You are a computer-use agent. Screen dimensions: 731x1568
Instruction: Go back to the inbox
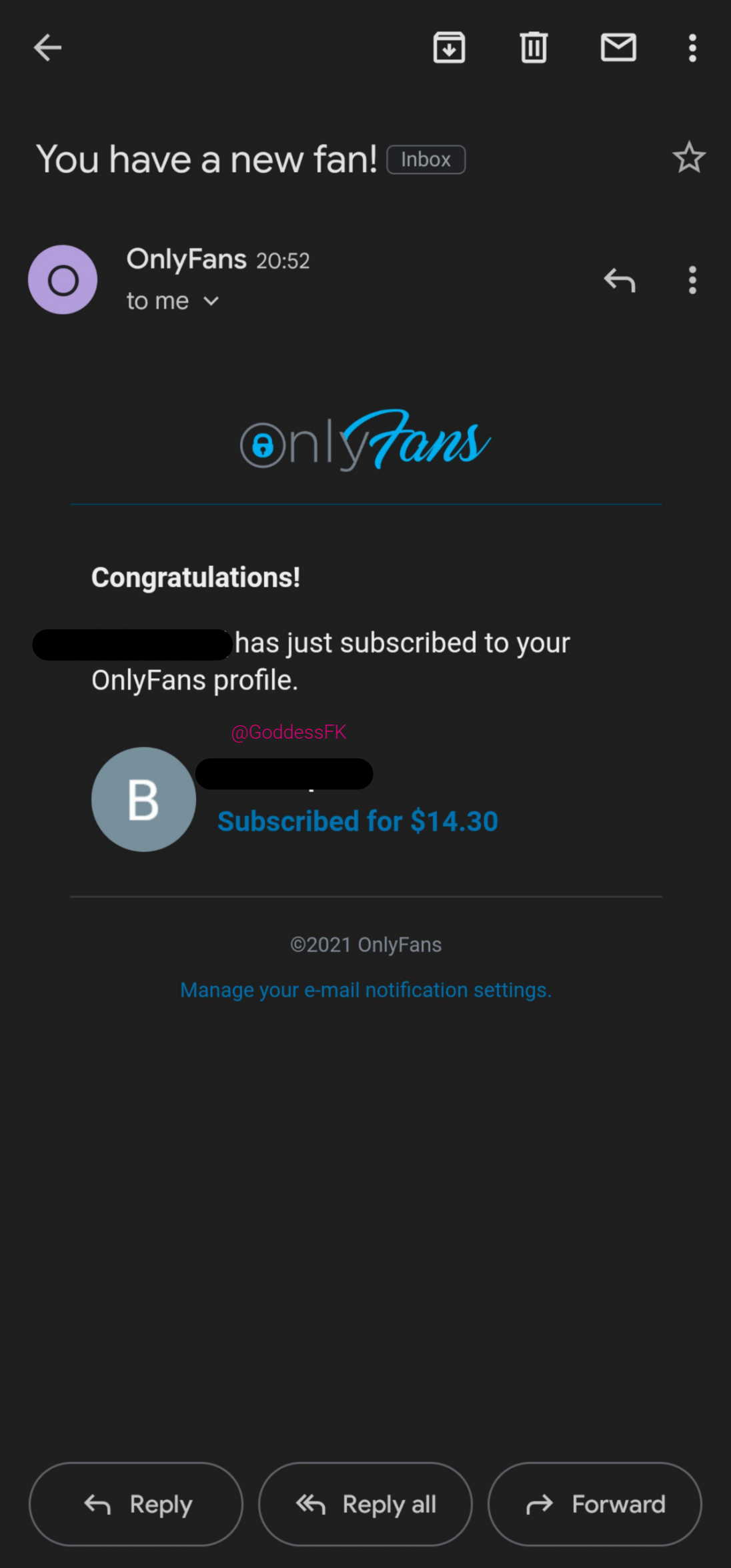[x=47, y=47]
